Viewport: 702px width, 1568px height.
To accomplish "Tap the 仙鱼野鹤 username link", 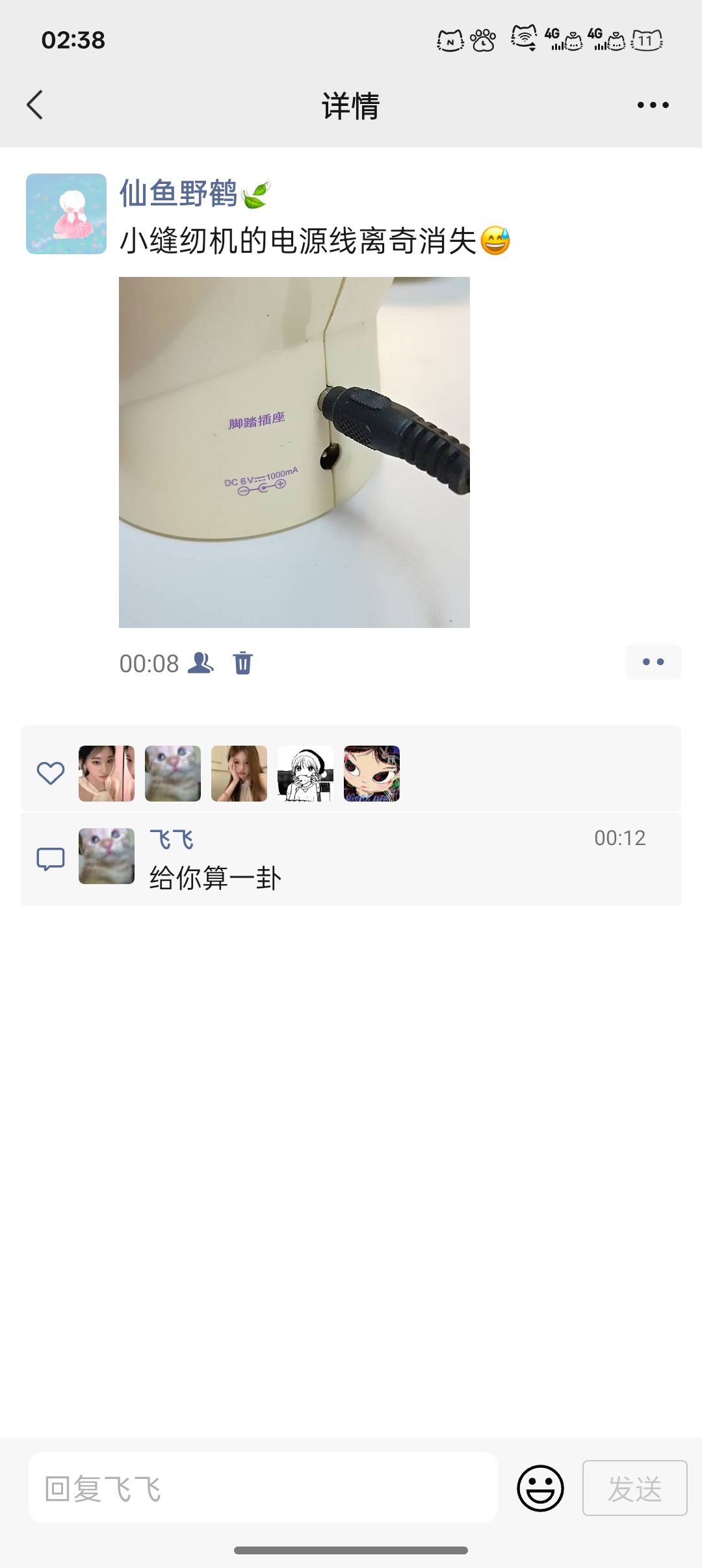I will tap(178, 194).
